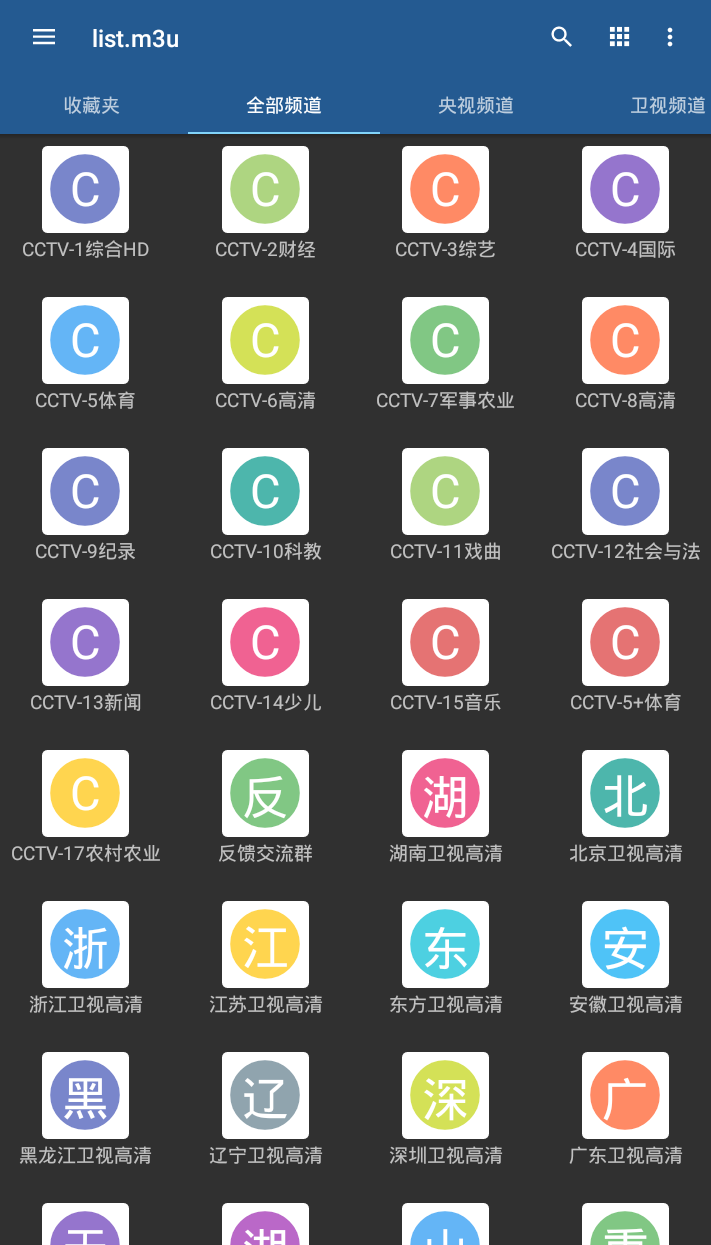Change the grid view layout

click(620, 38)
